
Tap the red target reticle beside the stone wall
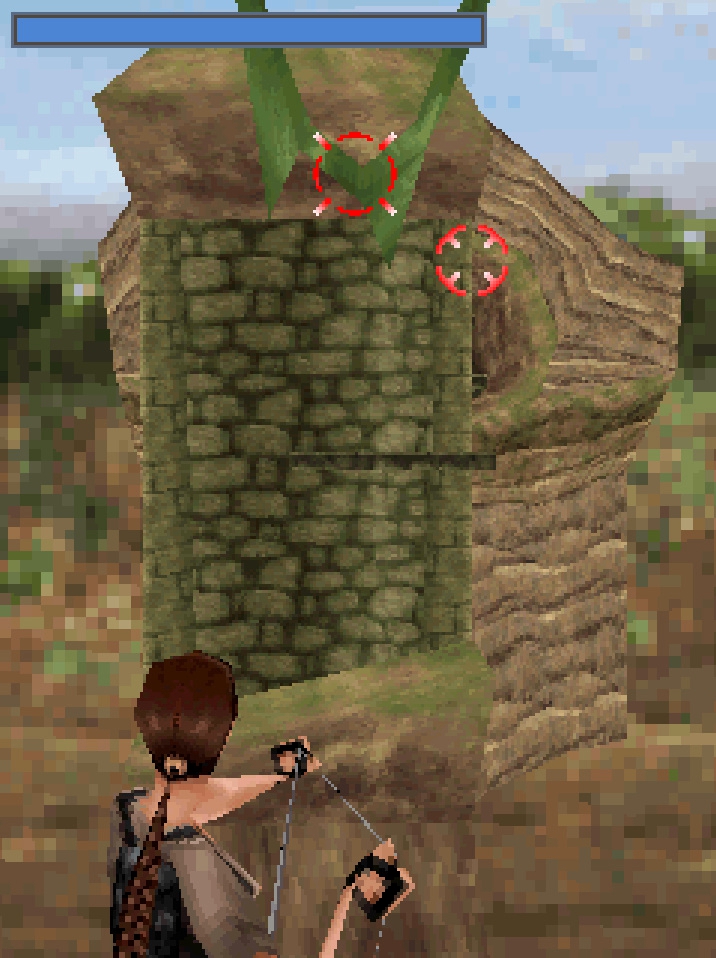pyautogui.click(x=472, y=261)
